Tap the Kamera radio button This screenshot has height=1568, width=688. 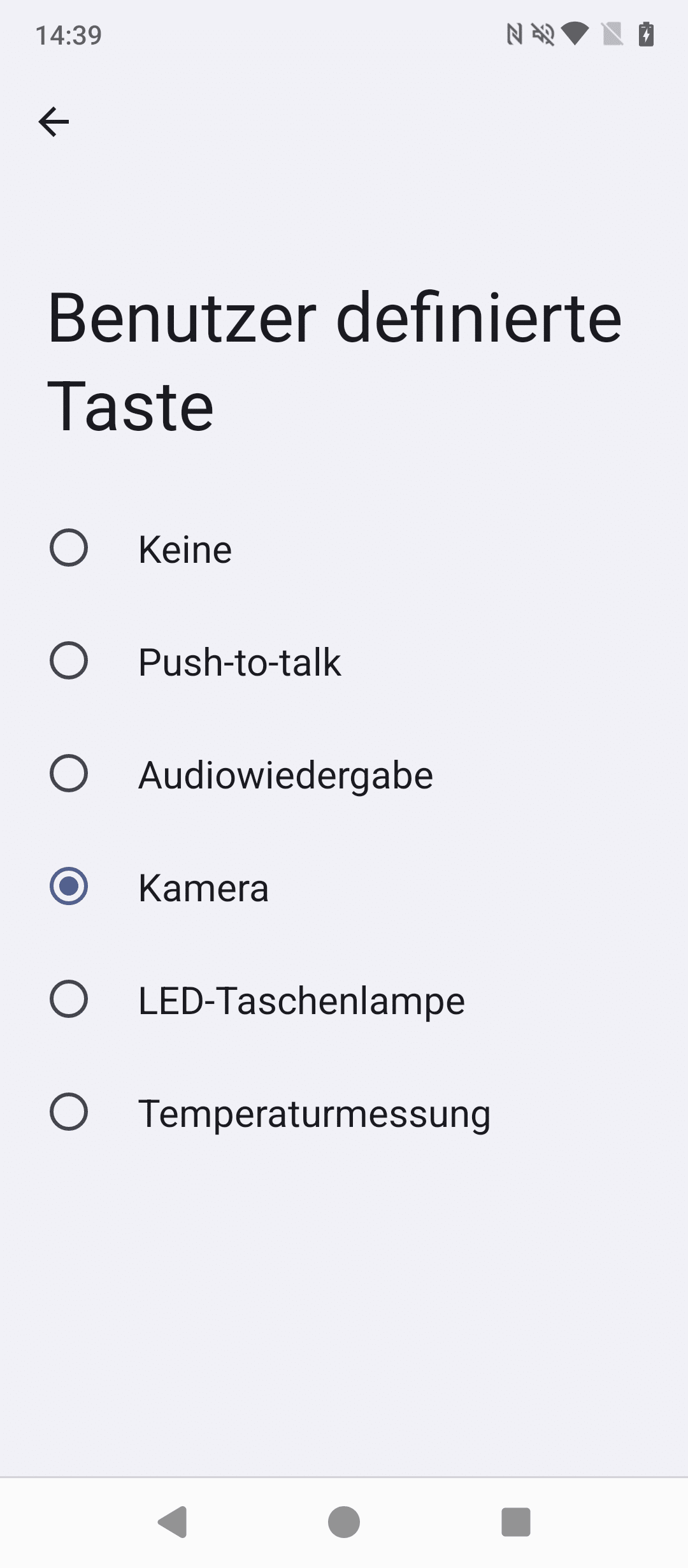[x=69, y=887]
